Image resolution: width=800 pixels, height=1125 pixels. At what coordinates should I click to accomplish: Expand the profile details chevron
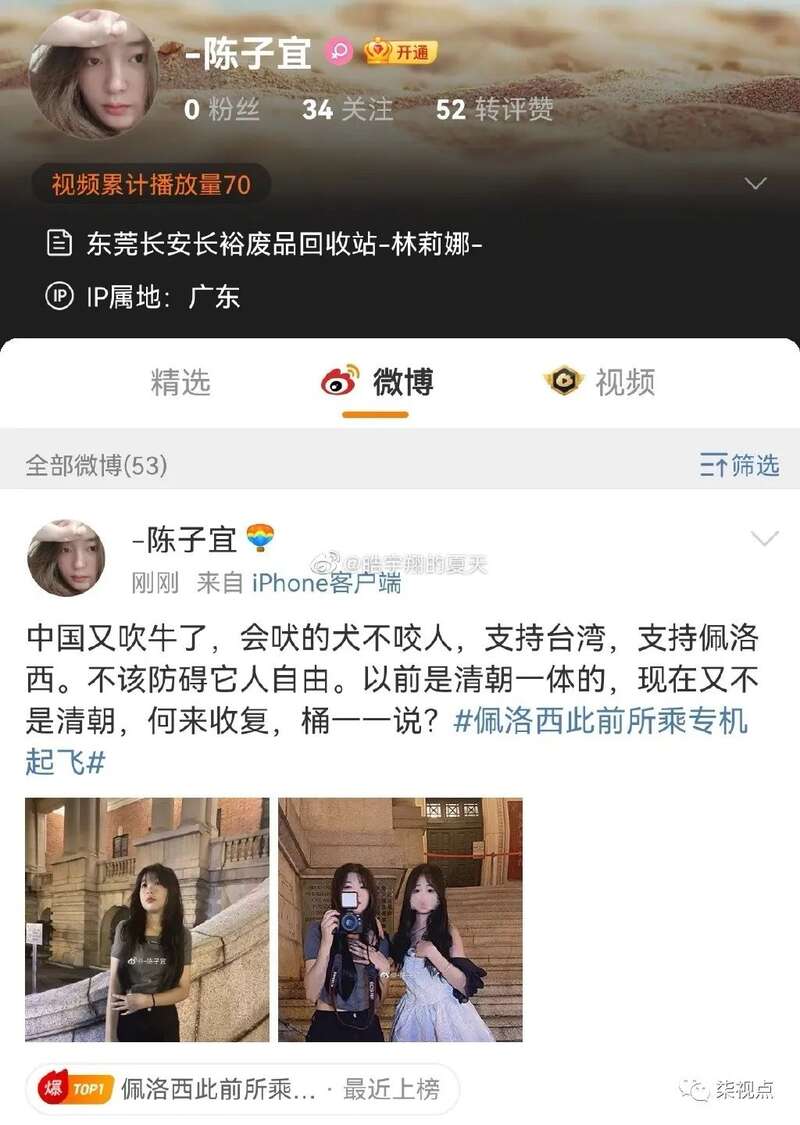click(756, 183)
